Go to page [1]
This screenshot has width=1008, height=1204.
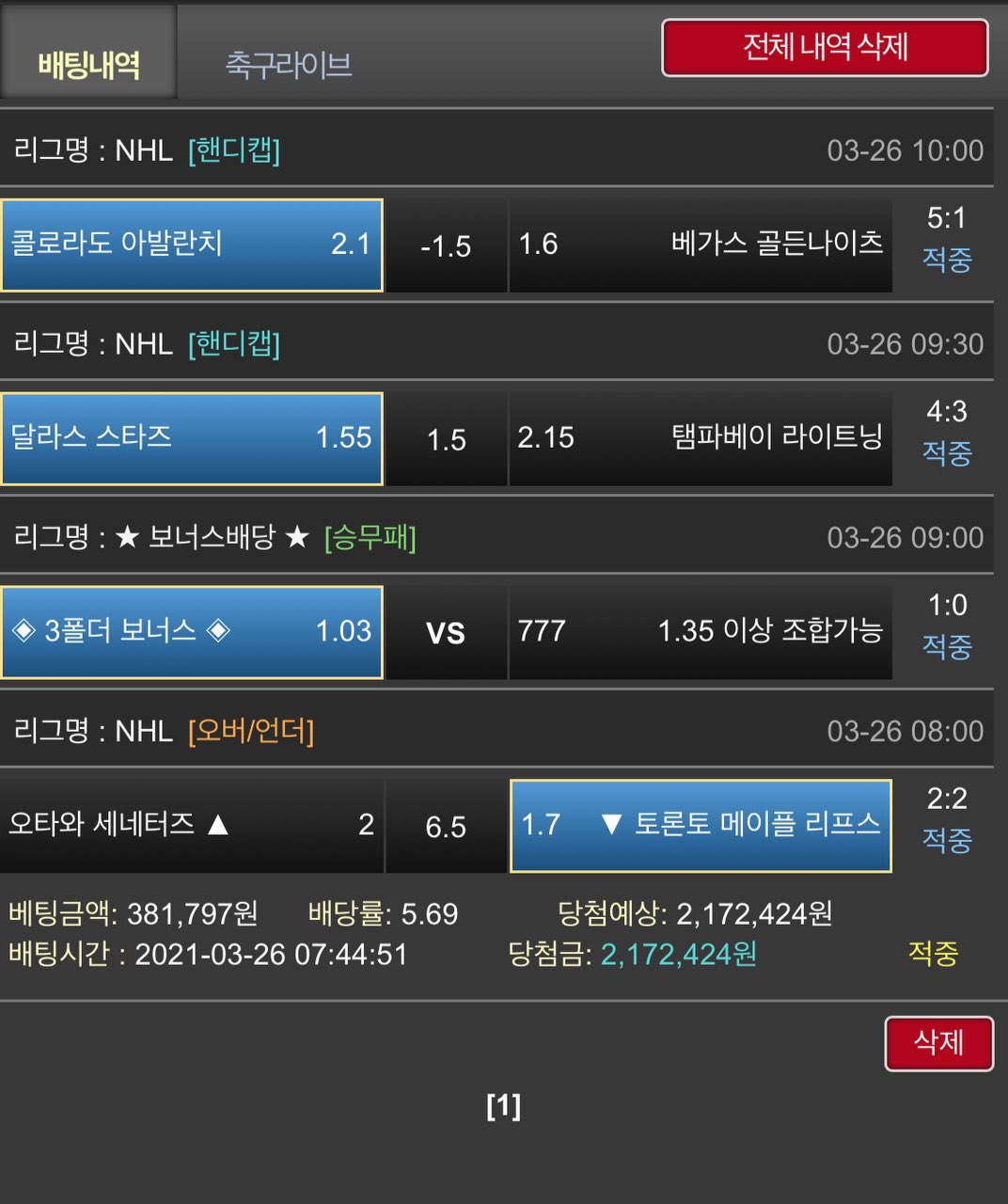(503, 1106)
